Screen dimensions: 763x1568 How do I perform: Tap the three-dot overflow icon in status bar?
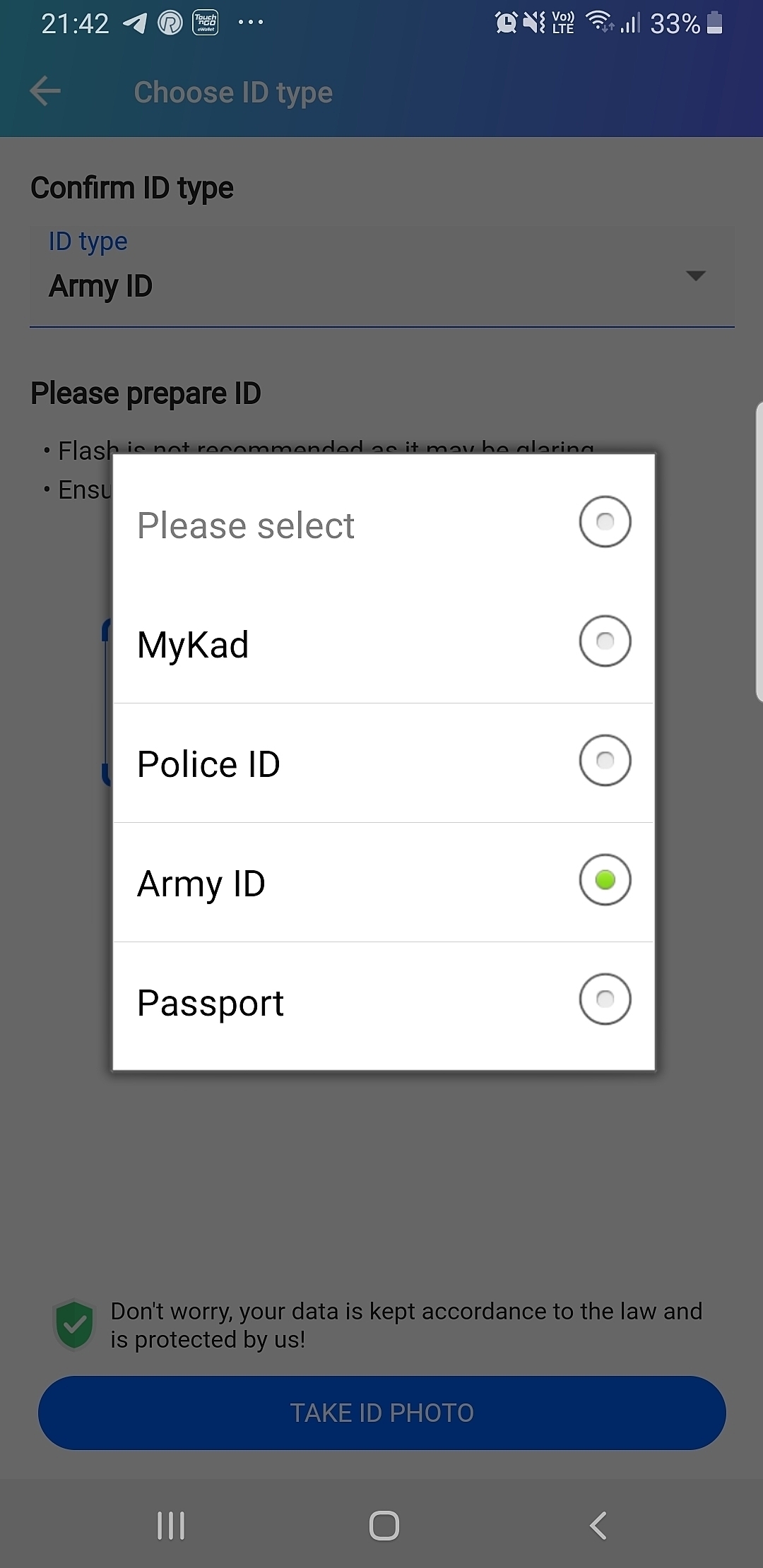click(x=251, y=23)
